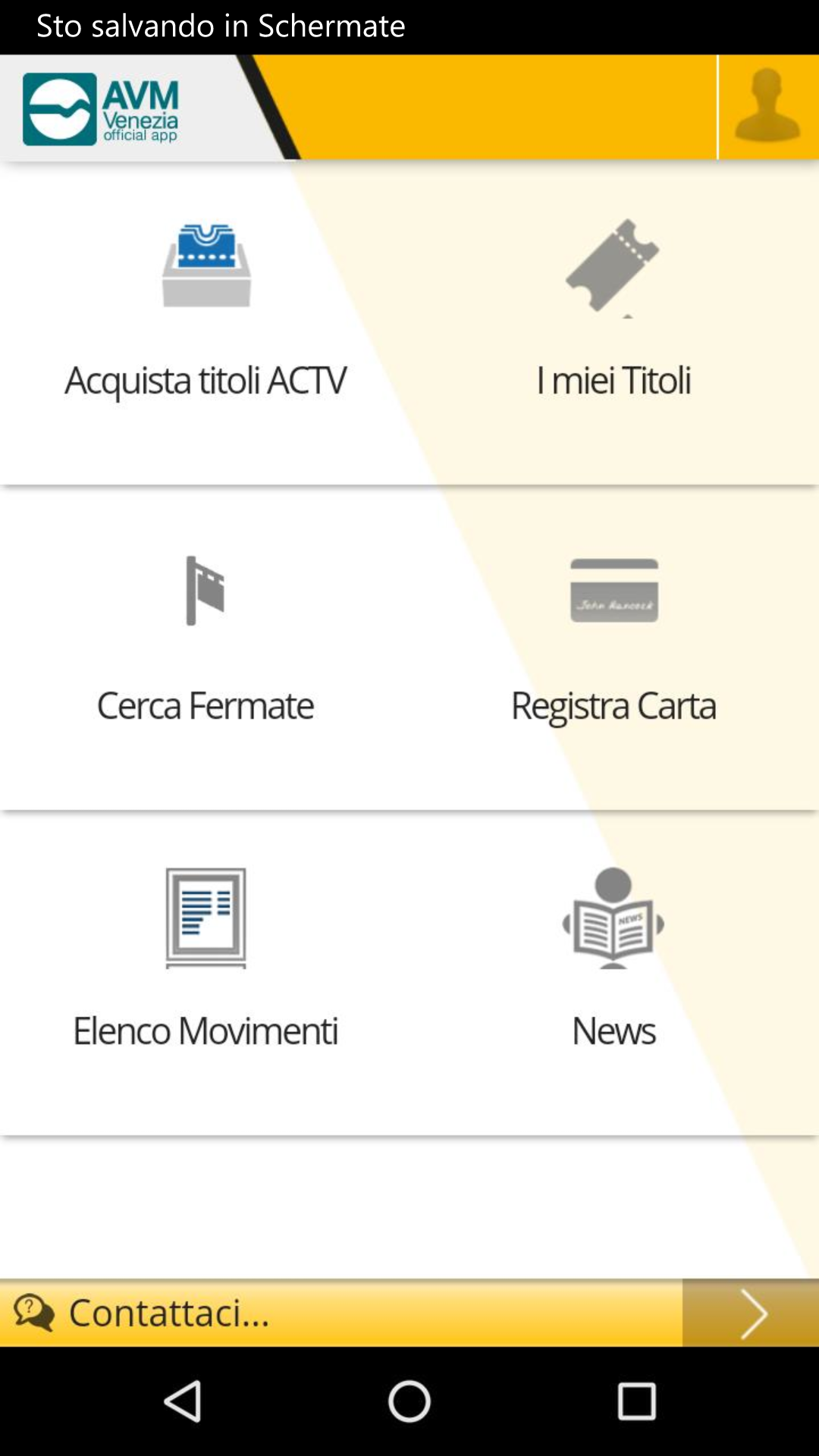
Task: Tap the arrow next to Contattaci
Action: (x=751, y=1313)
